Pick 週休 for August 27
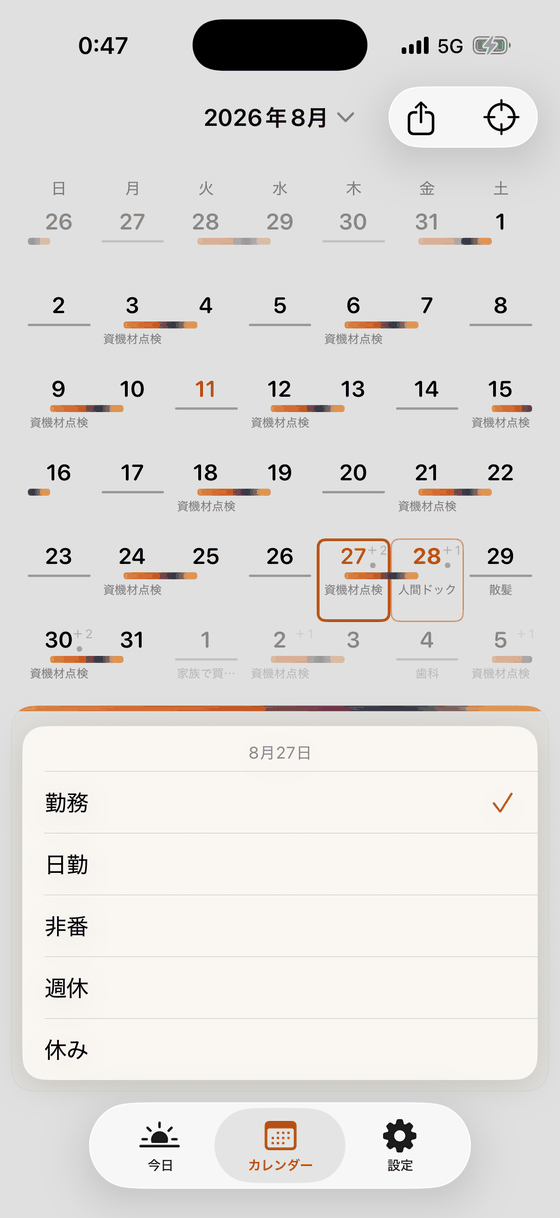 tap(280, 988)
